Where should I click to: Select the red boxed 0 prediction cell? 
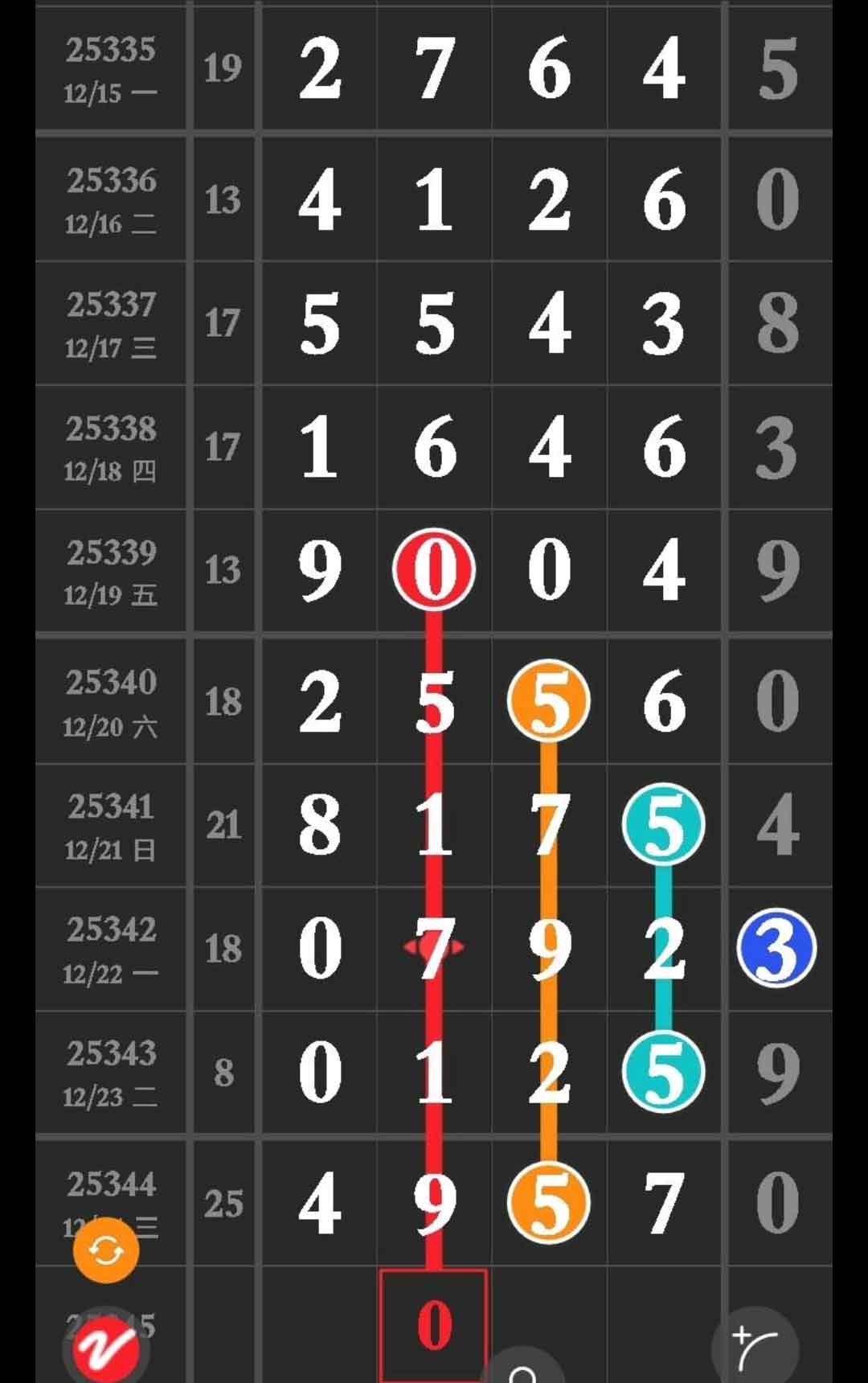pyautogui.click(x=433, y=1324)
